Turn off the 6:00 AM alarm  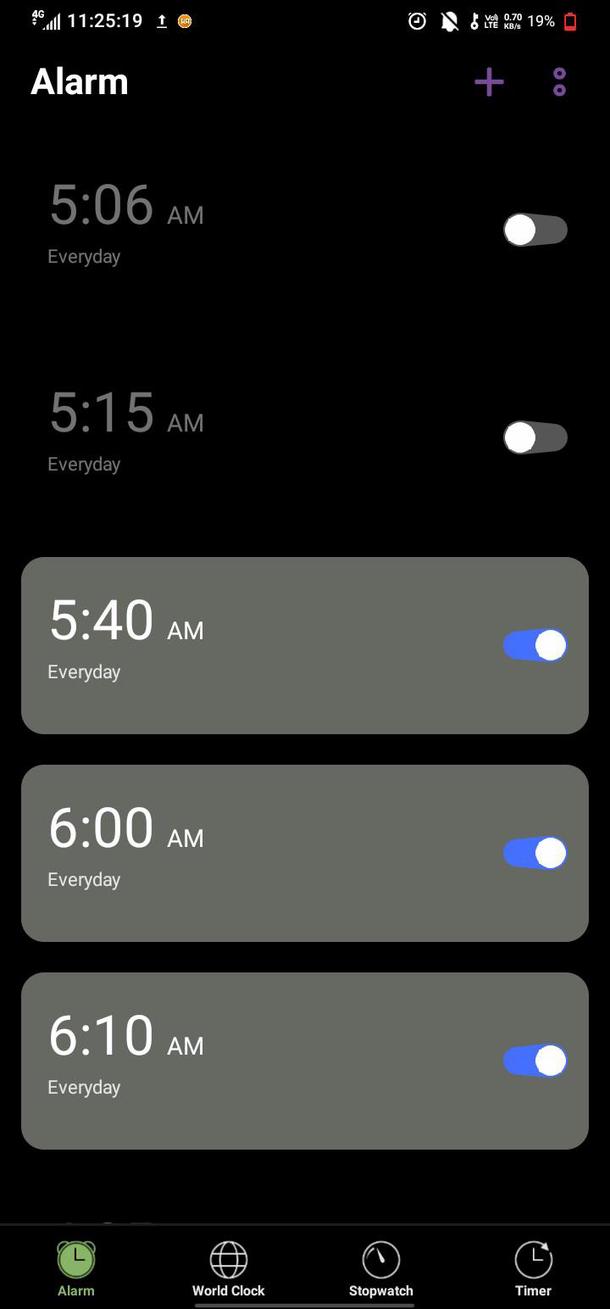tap(535, 853)
